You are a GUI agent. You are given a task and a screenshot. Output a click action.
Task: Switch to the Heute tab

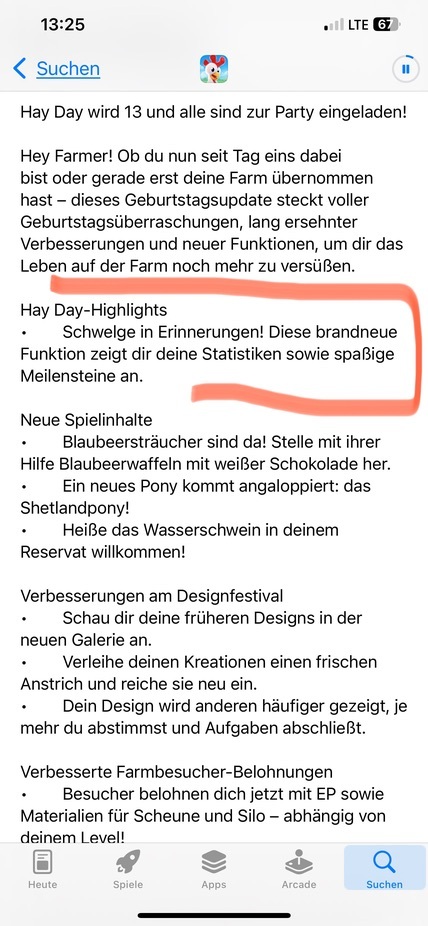pyautogui.click(x=43, y=869)
